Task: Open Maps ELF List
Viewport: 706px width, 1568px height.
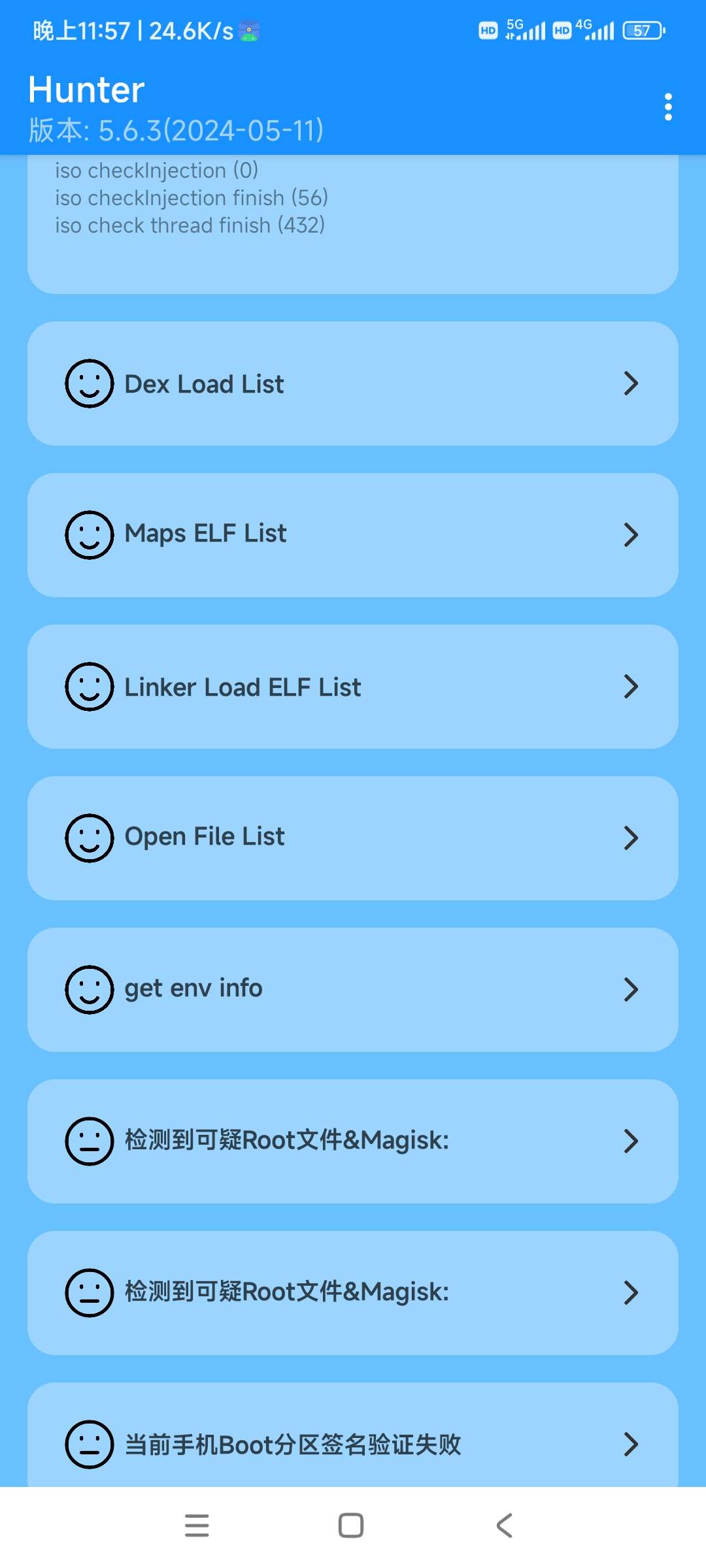Action: (352, 534)
